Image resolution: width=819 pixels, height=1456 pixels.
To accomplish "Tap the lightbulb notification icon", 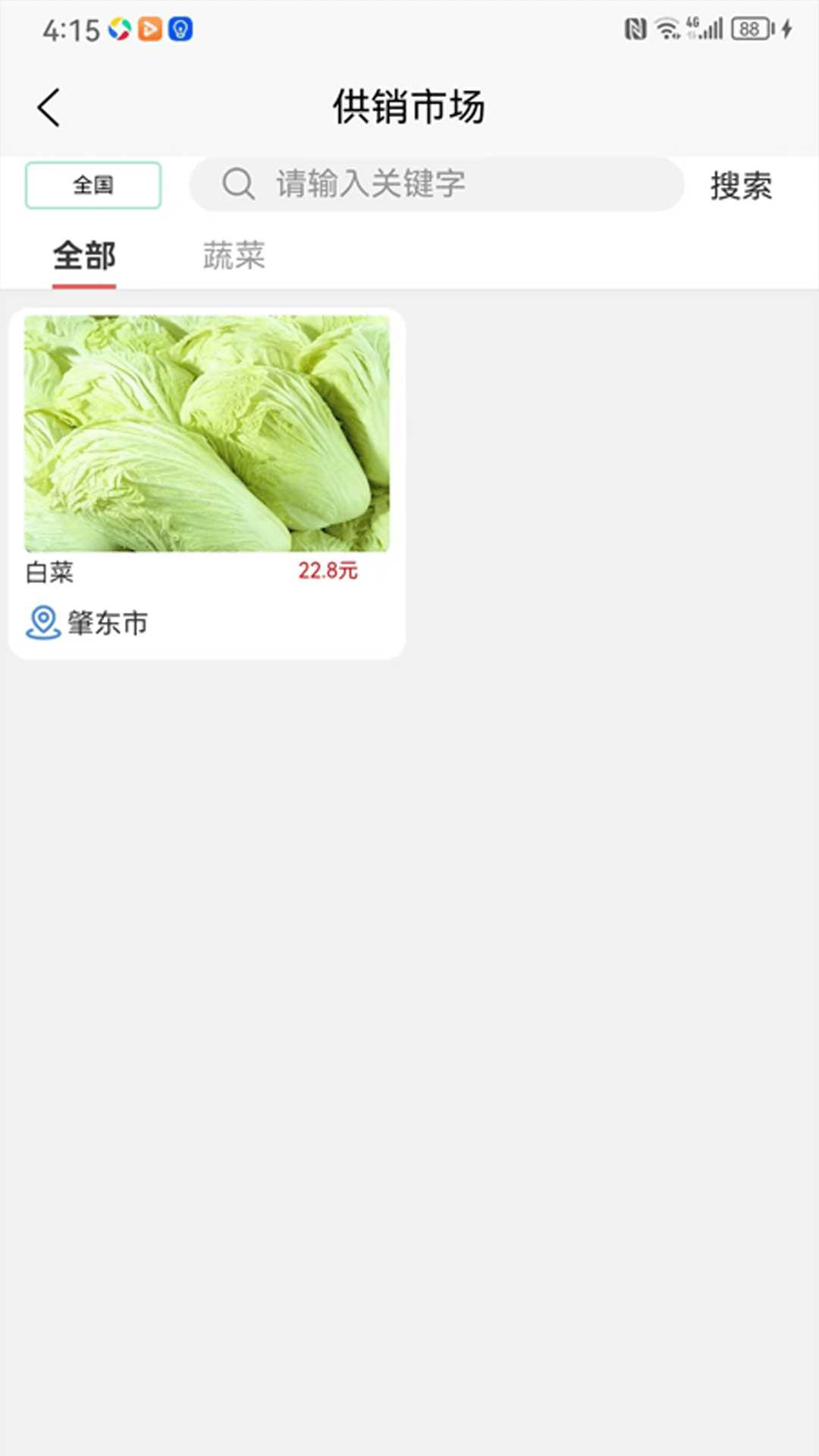I will click(x=179, y=30).
